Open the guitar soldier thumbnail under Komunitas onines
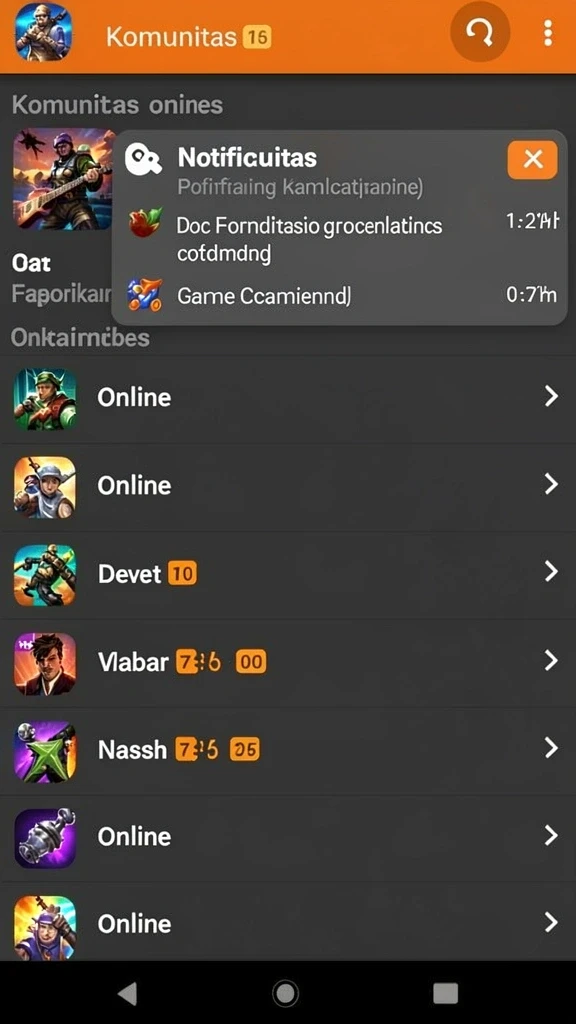The height and width of the screenshot is (1024, 576). 63,178
